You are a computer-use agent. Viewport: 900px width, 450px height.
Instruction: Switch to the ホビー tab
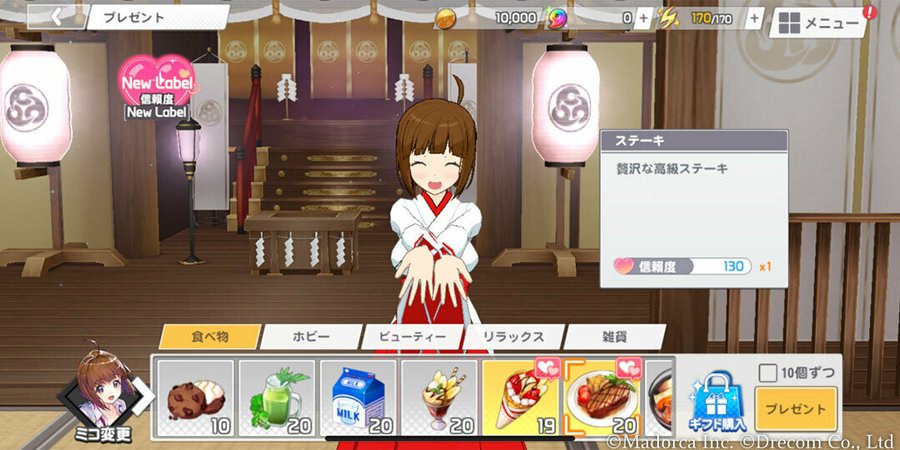tap(310, 337)
